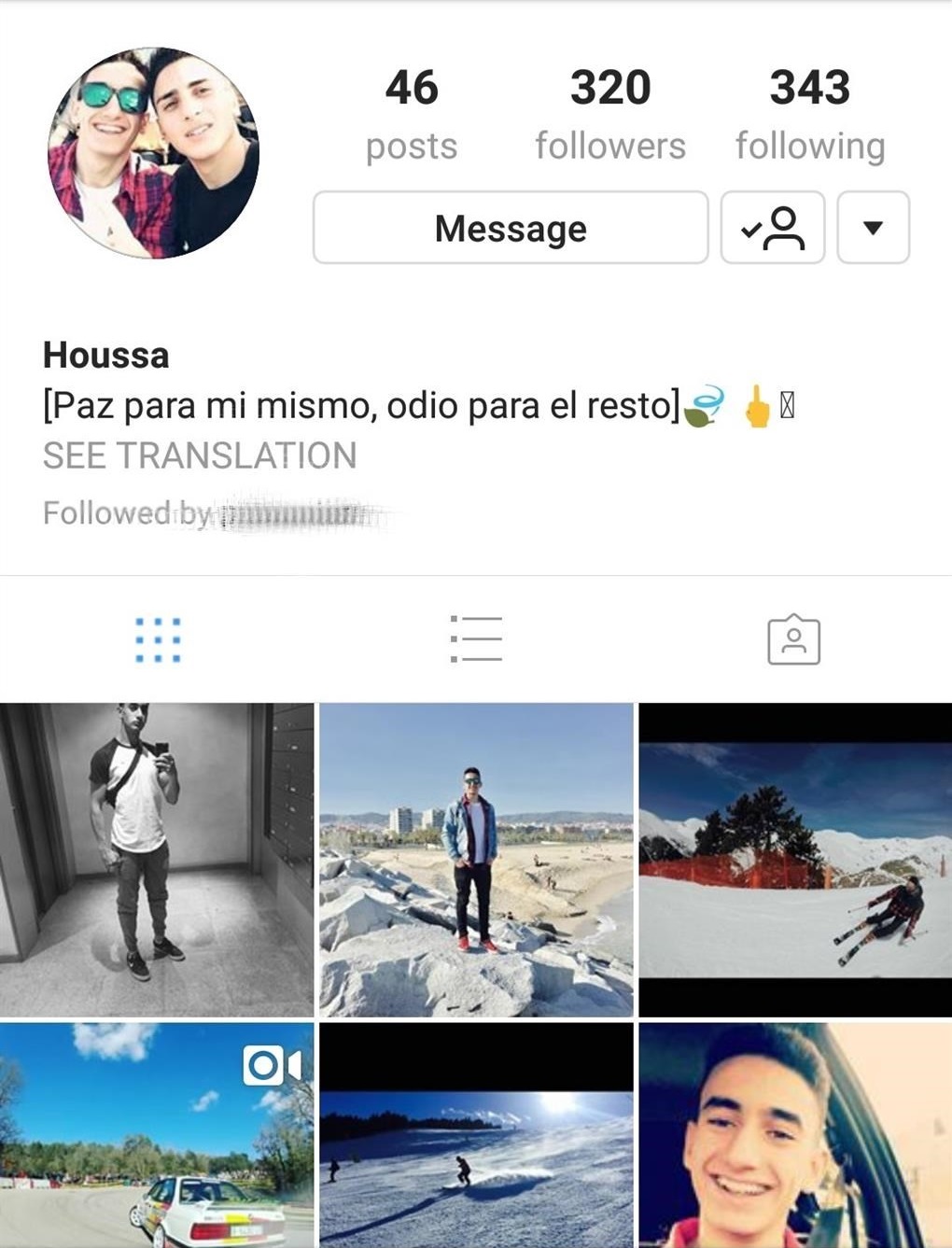
Task: Open the snowy mountain sunlight post
Action: click(x=476, y=1134)
